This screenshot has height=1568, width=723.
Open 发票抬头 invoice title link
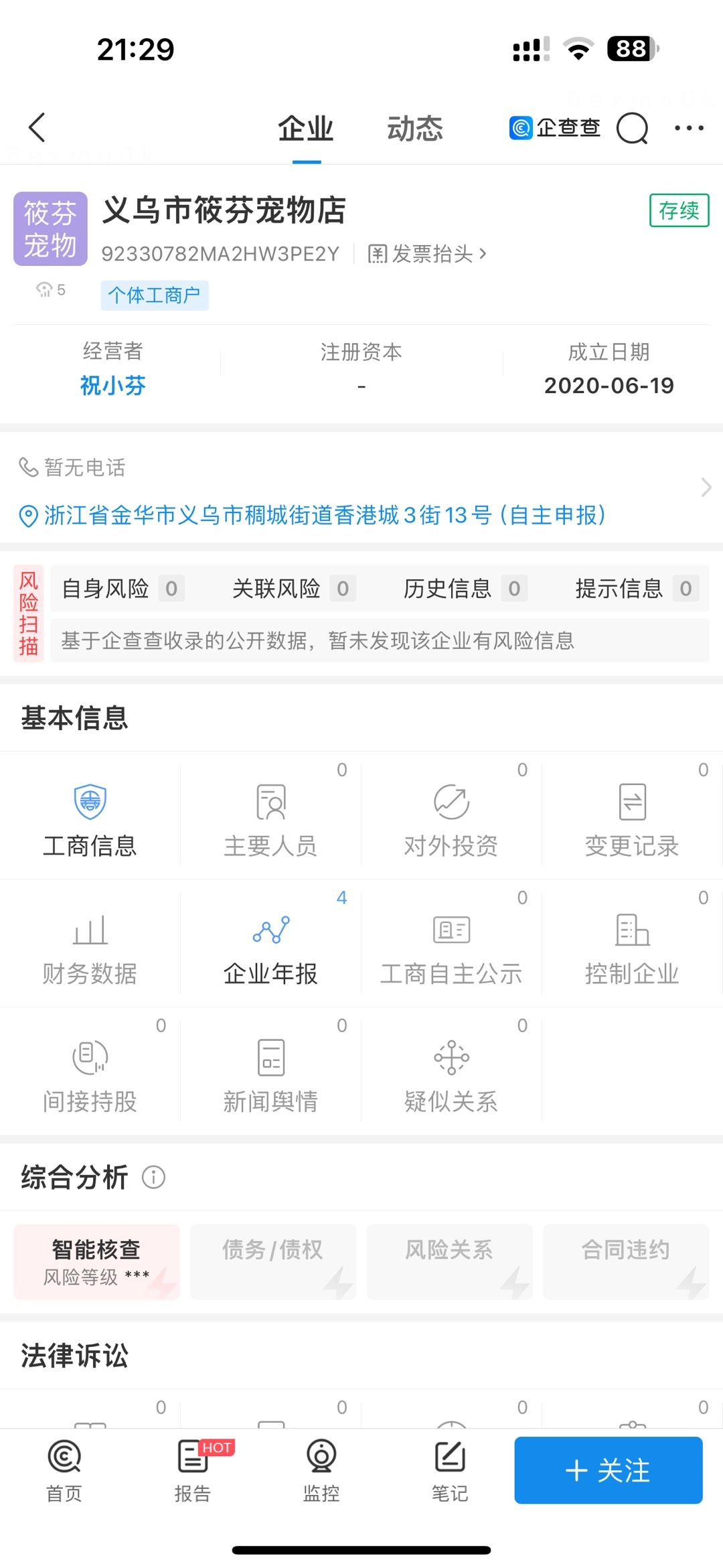click(428, 254)
